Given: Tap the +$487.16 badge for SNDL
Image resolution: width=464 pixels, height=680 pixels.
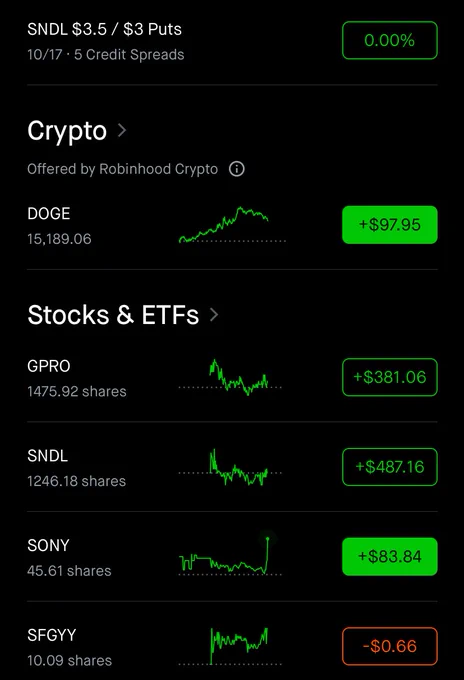Looking at the screenshot, I should 389,467.
